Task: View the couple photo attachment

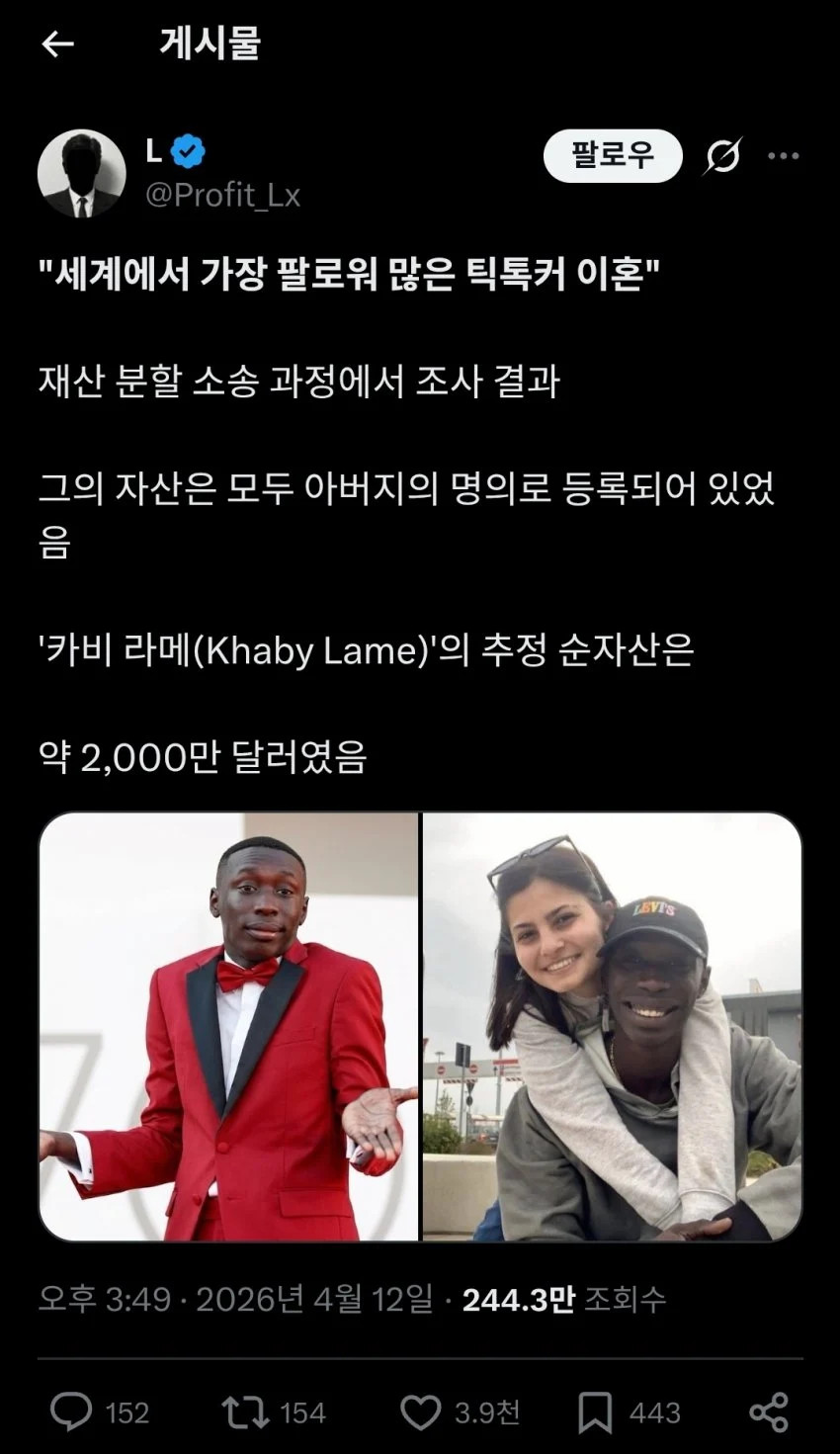Action: pyautogui.click(x=612, y=1026)
